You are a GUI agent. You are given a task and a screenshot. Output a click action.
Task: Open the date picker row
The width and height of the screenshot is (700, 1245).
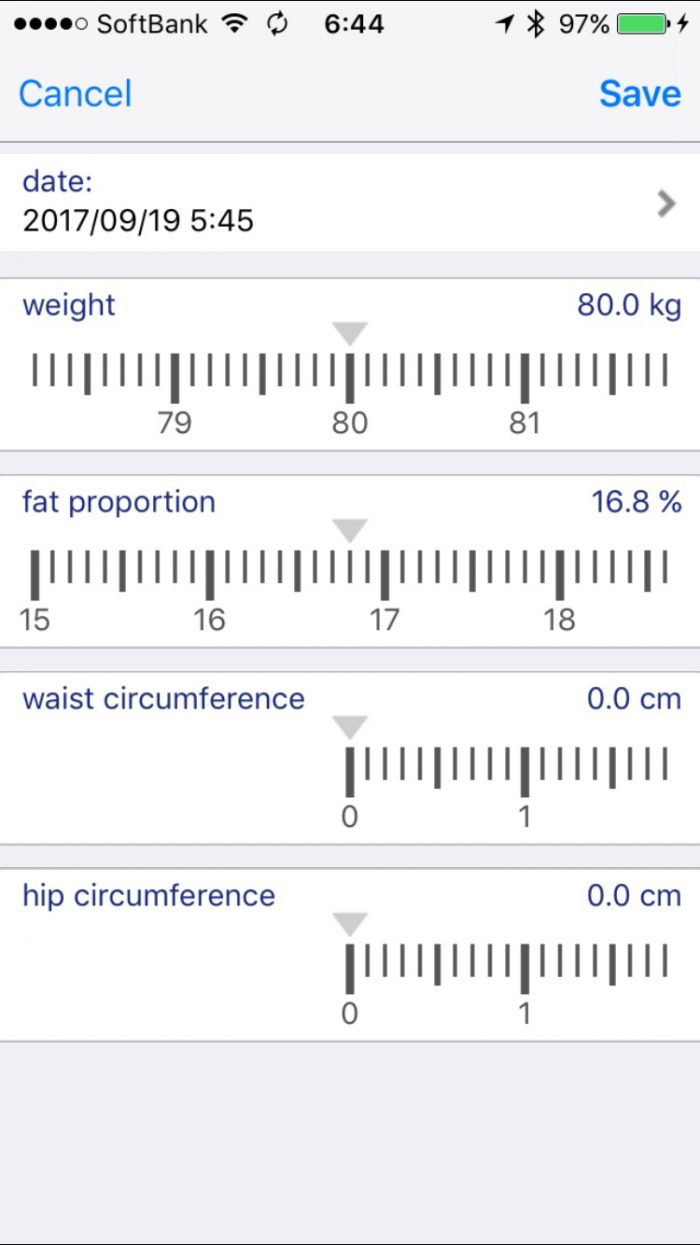[x=350, y=201]
